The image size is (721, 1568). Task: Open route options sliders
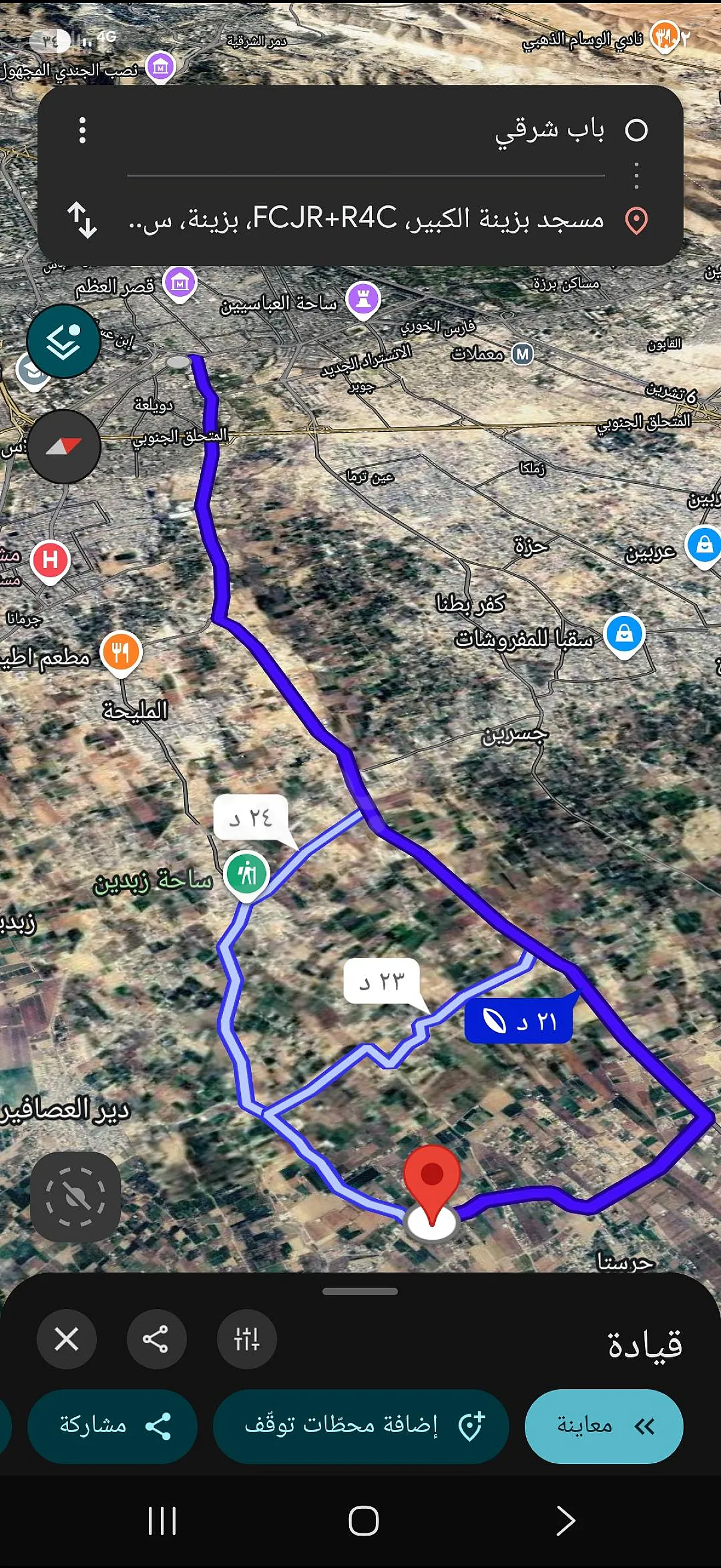tap(246, 1339)
